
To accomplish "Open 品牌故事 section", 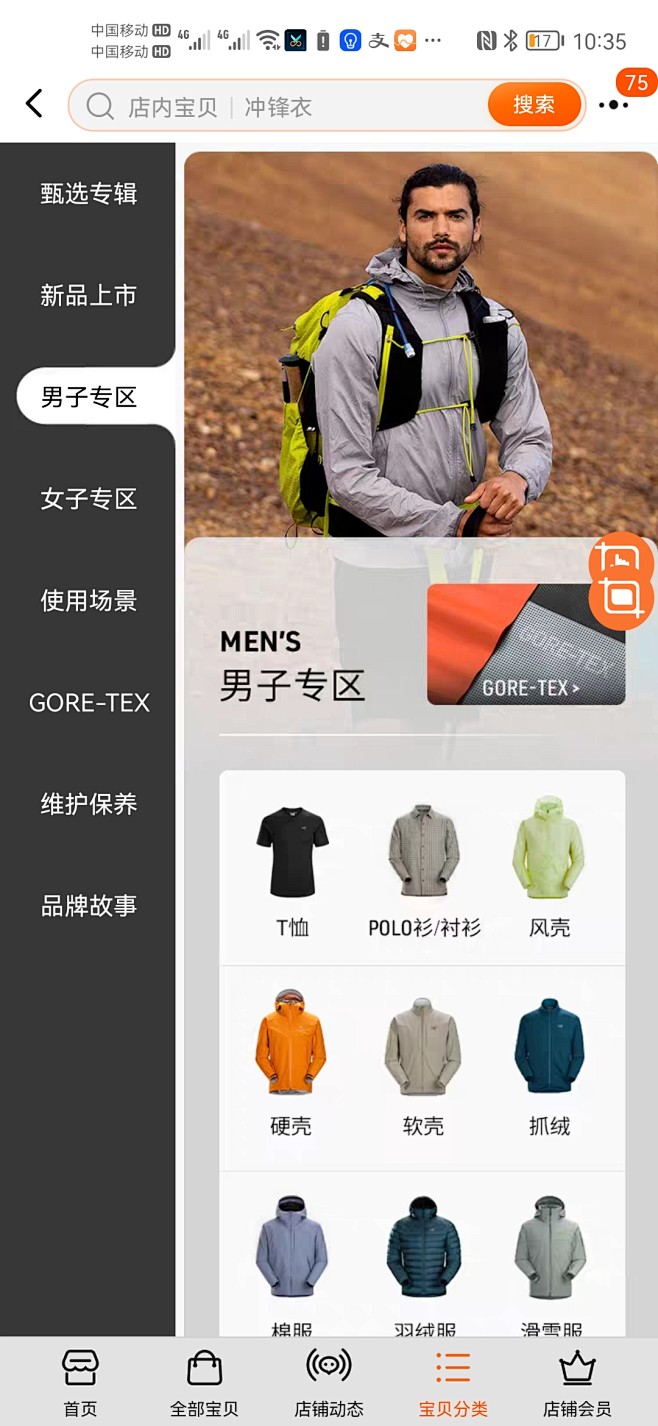I will tap(88, 906).
